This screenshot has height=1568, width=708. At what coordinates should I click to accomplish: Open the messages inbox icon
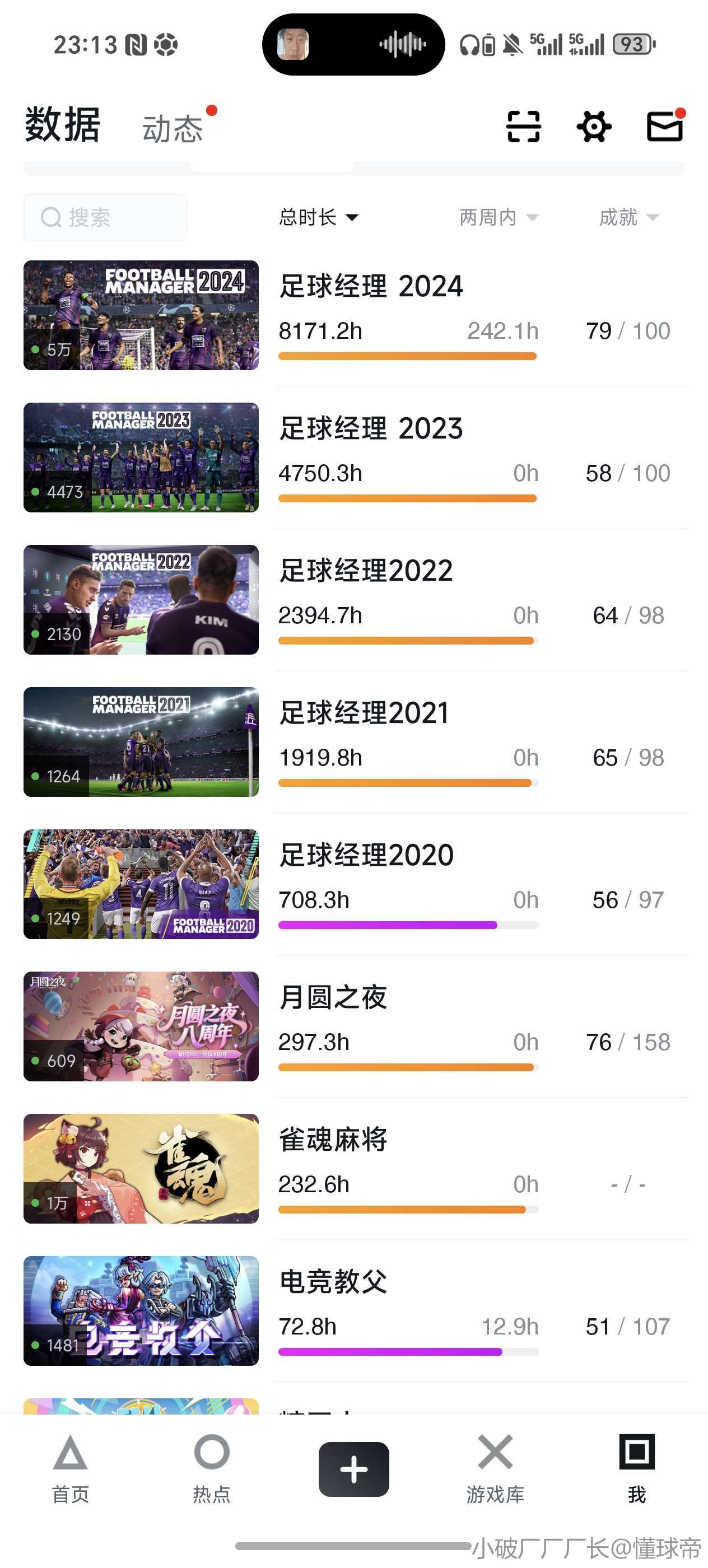coord(664,127)
